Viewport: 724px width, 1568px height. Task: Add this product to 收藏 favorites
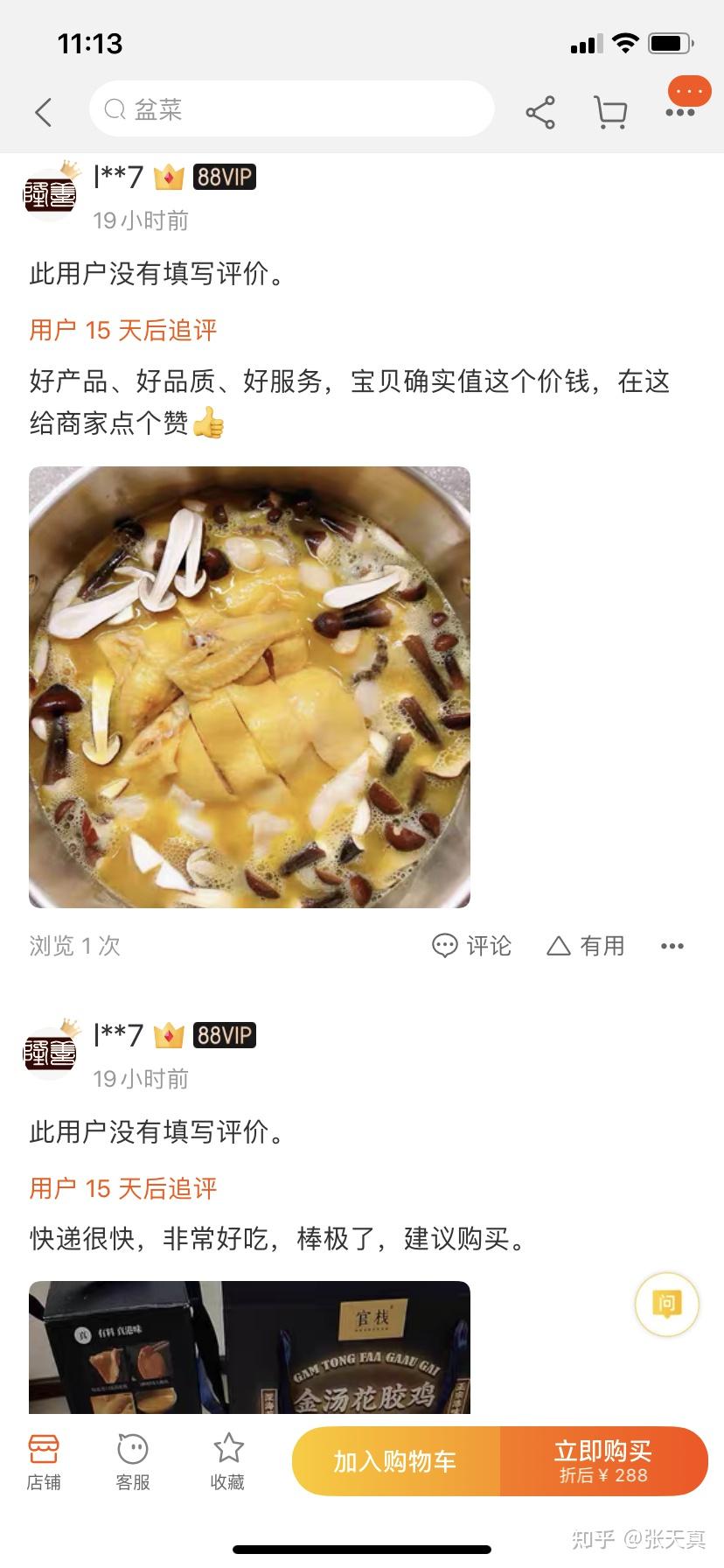pyautogui.click(x=227, y=1463)
